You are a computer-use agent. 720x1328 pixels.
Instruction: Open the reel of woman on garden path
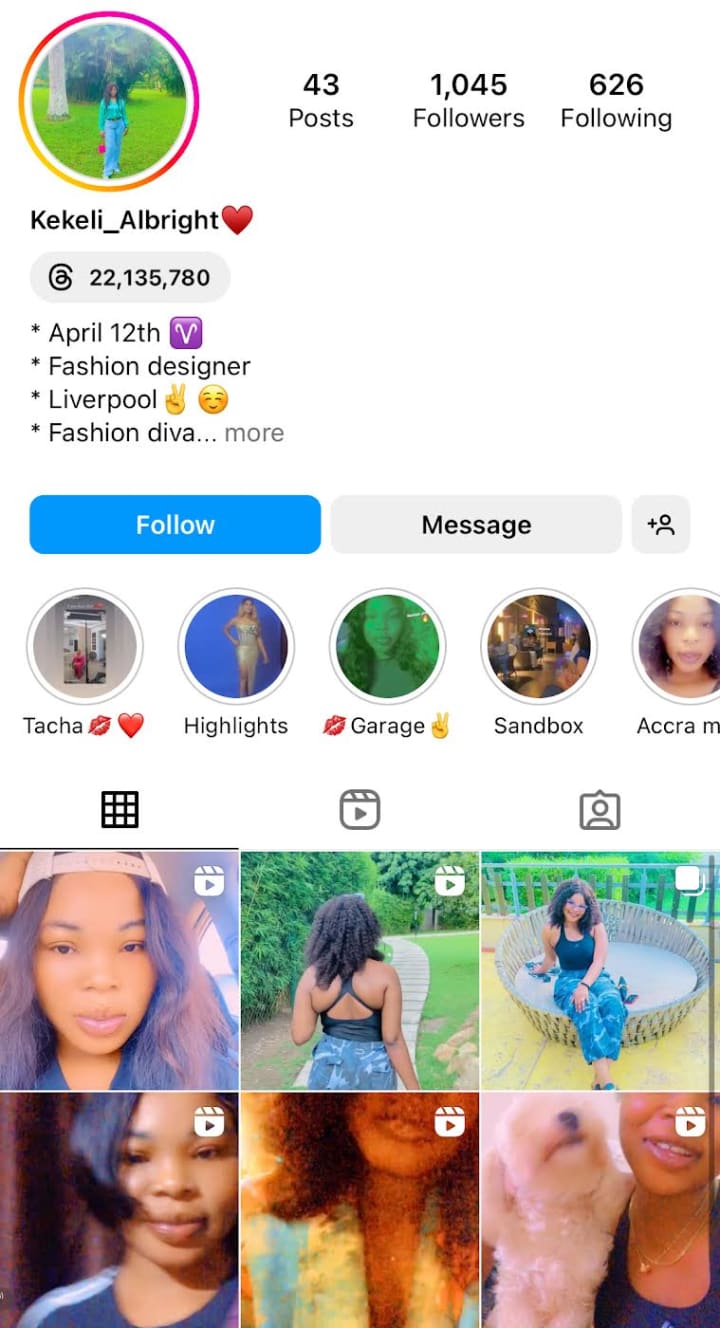[360, 970]
